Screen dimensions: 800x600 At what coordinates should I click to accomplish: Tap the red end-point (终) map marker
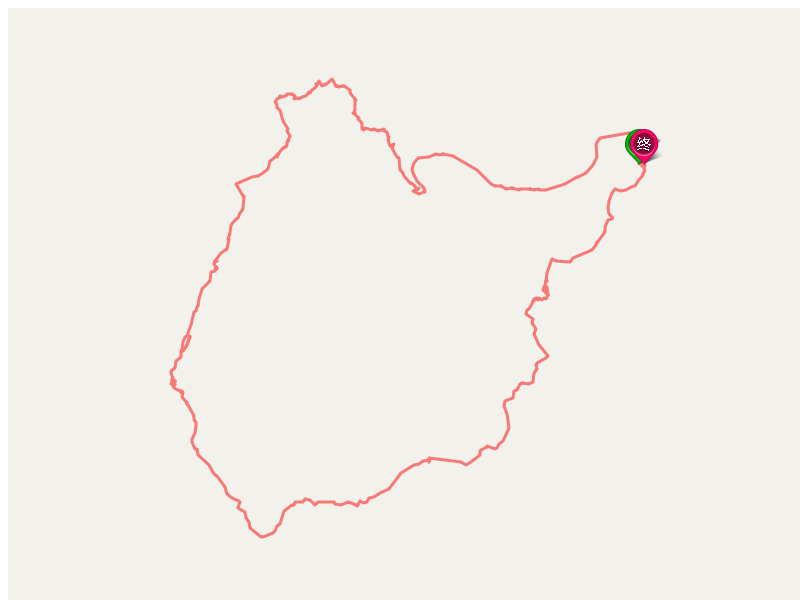click(x=645, y=144)
